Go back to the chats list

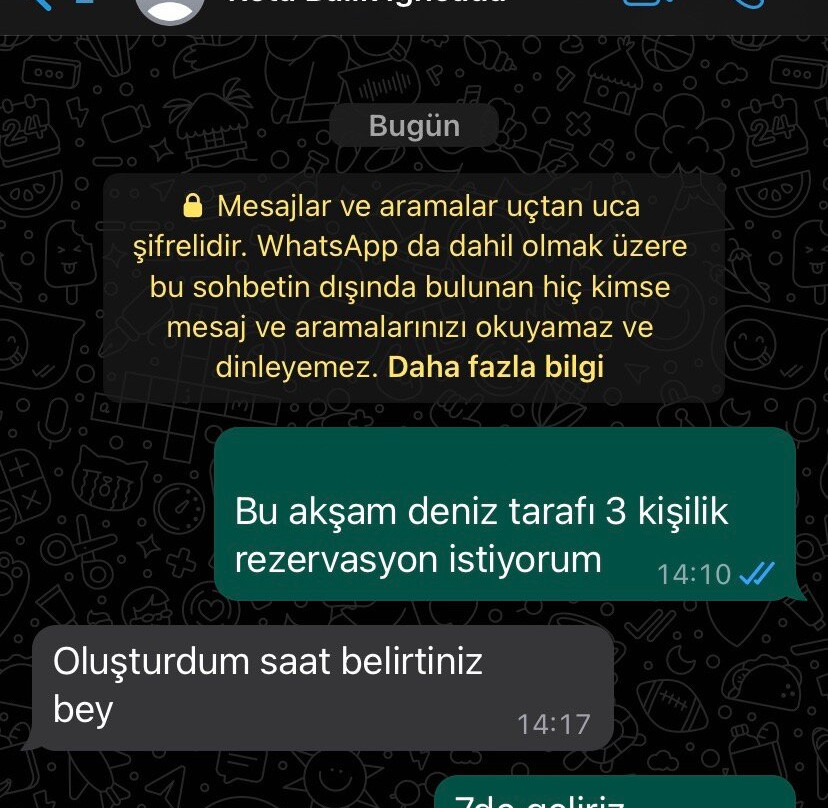[40, 4]
